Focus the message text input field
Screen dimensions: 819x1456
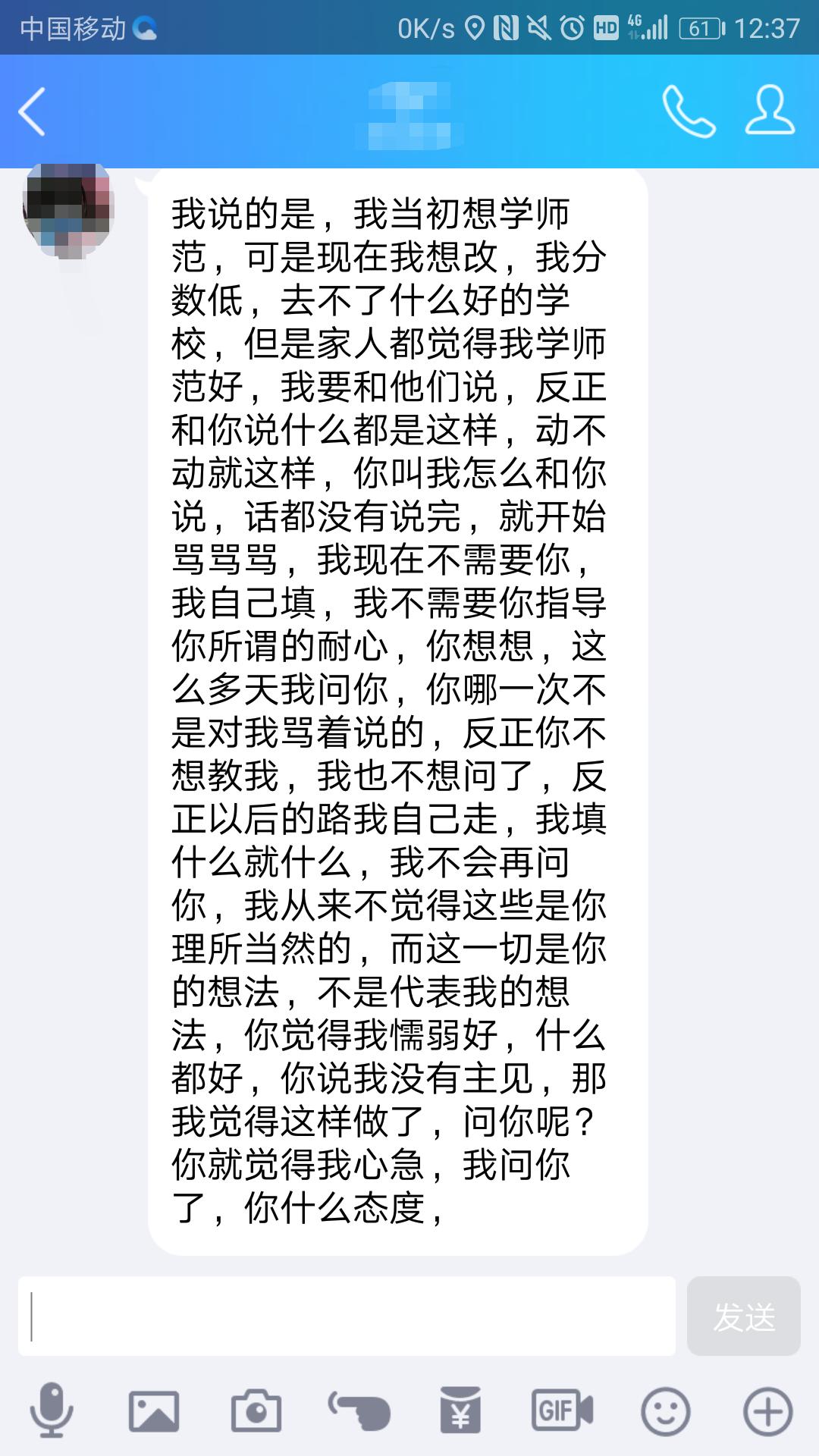[347, 1316]
